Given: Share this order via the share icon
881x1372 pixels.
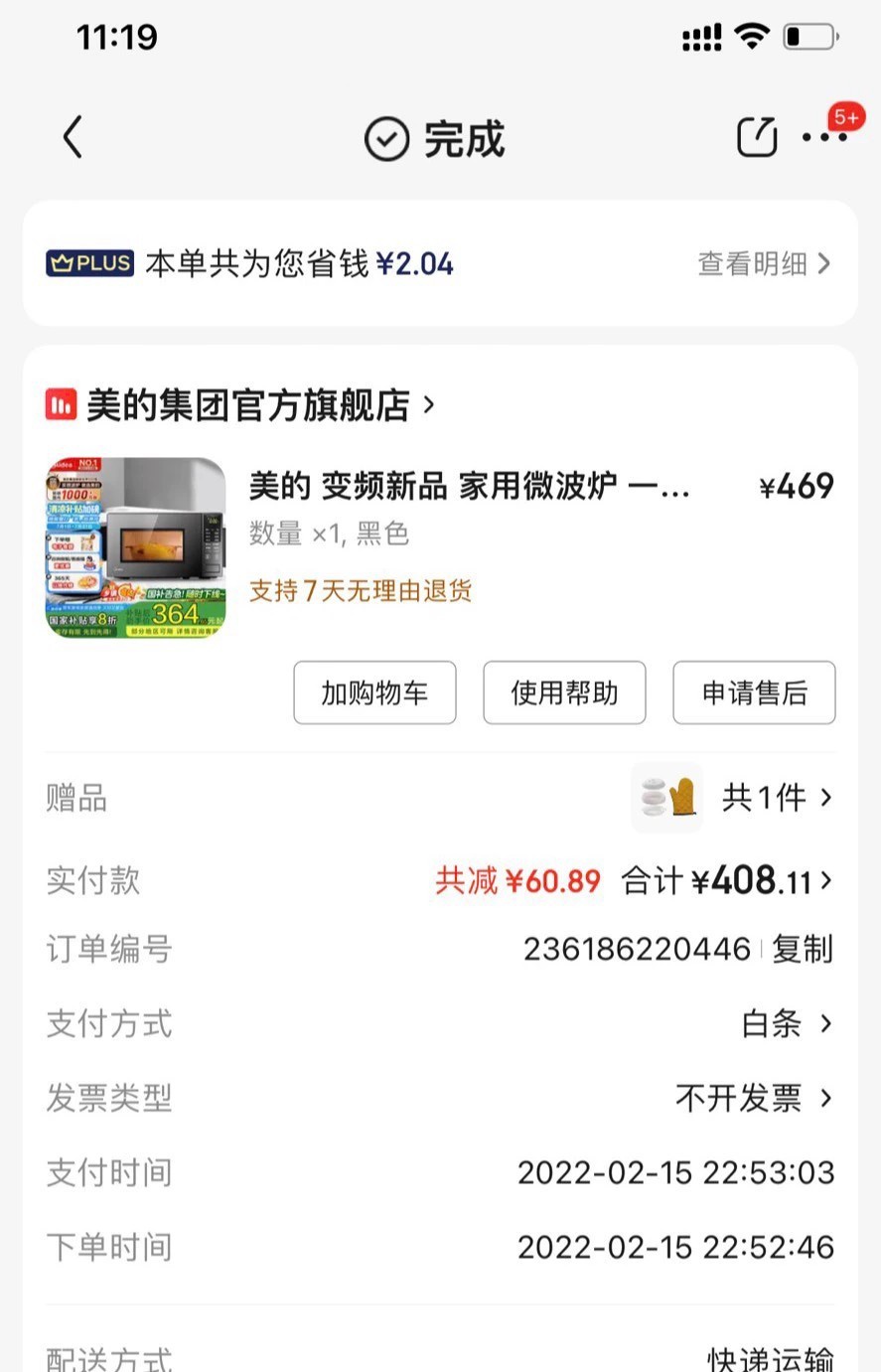Looking at the screenshot, I should 757,138.
